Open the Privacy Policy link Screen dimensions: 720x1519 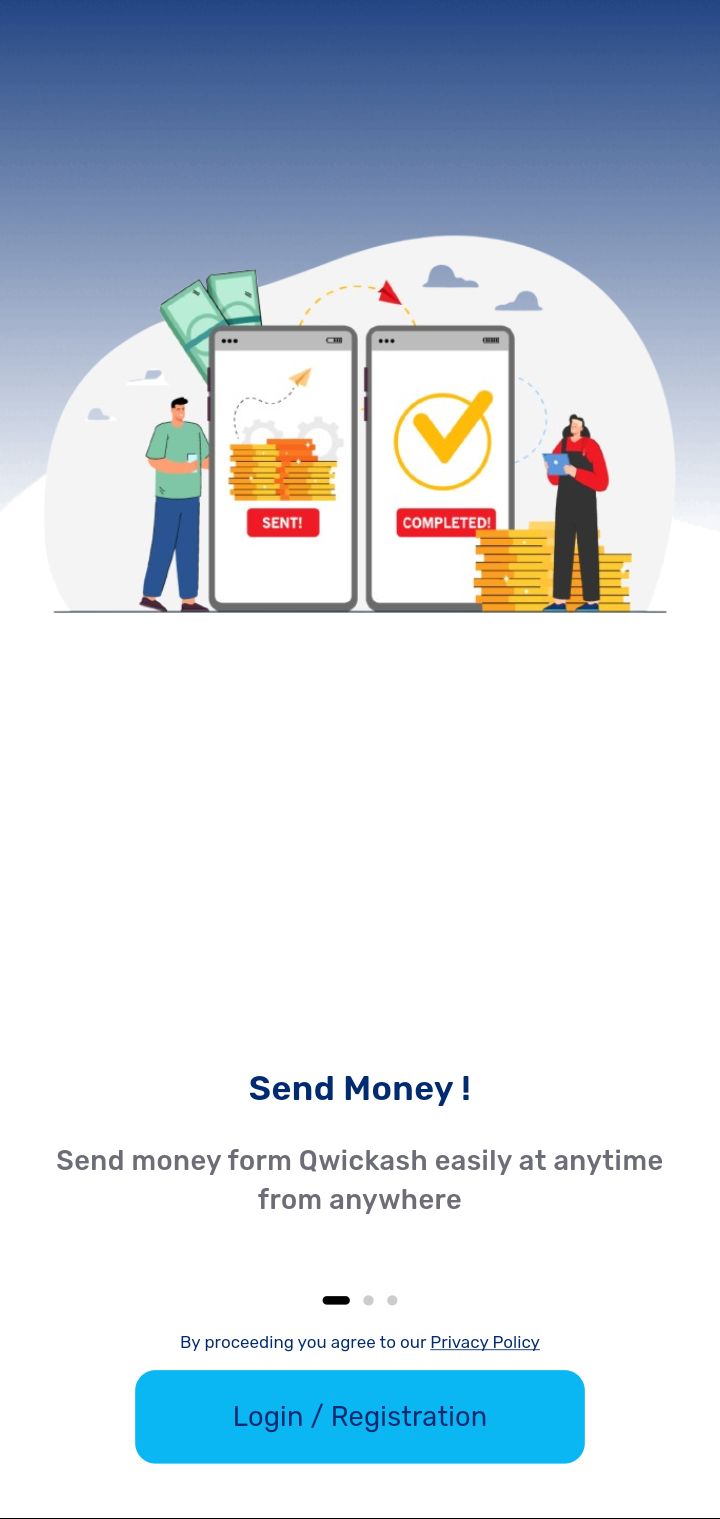pyautogui.click(x=485, y=1342)
